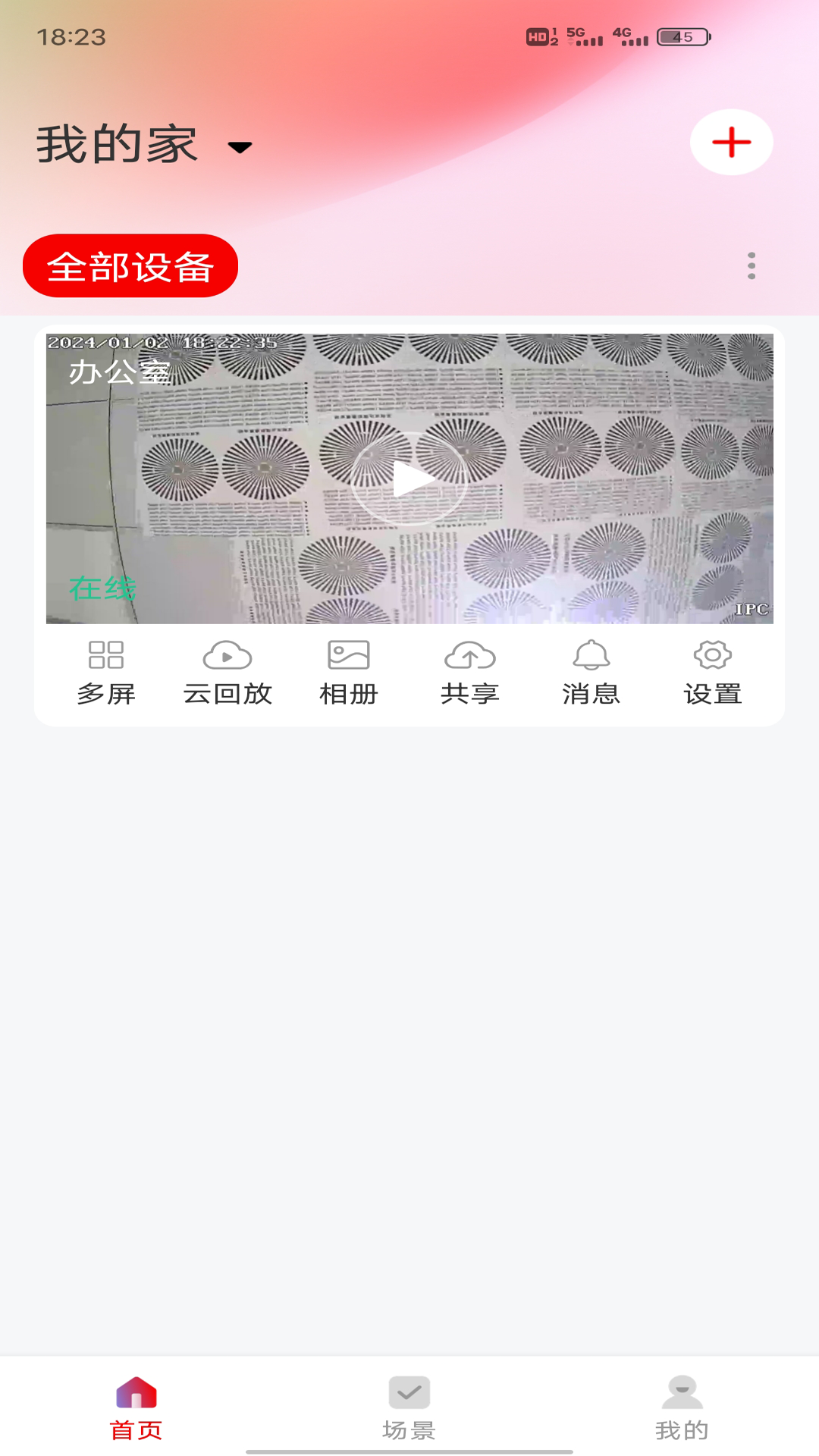Switch to the 首页 tab
The width and height of the screenshot is (819, 1456).
pyautogui.click(x=136, y=1407)
